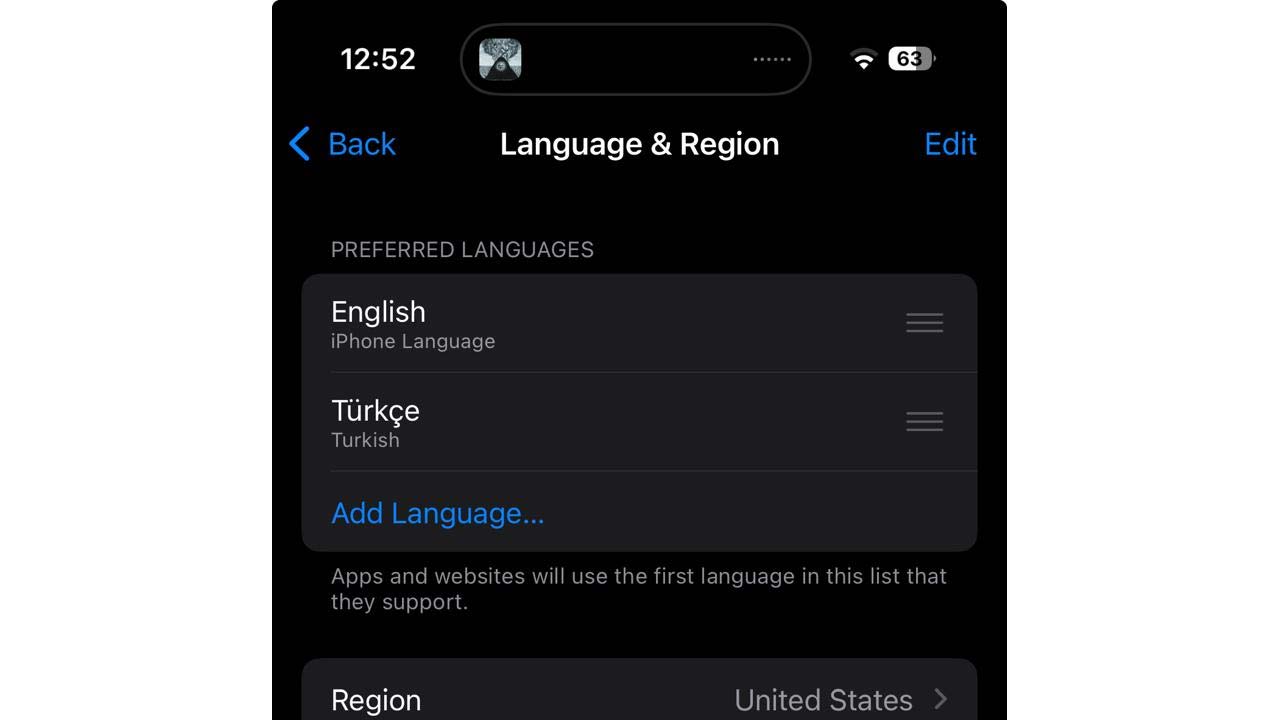The height and width of the screenshot is (720, 1280).
Task: Select the Türkçe language row
Action: [600, 422]
